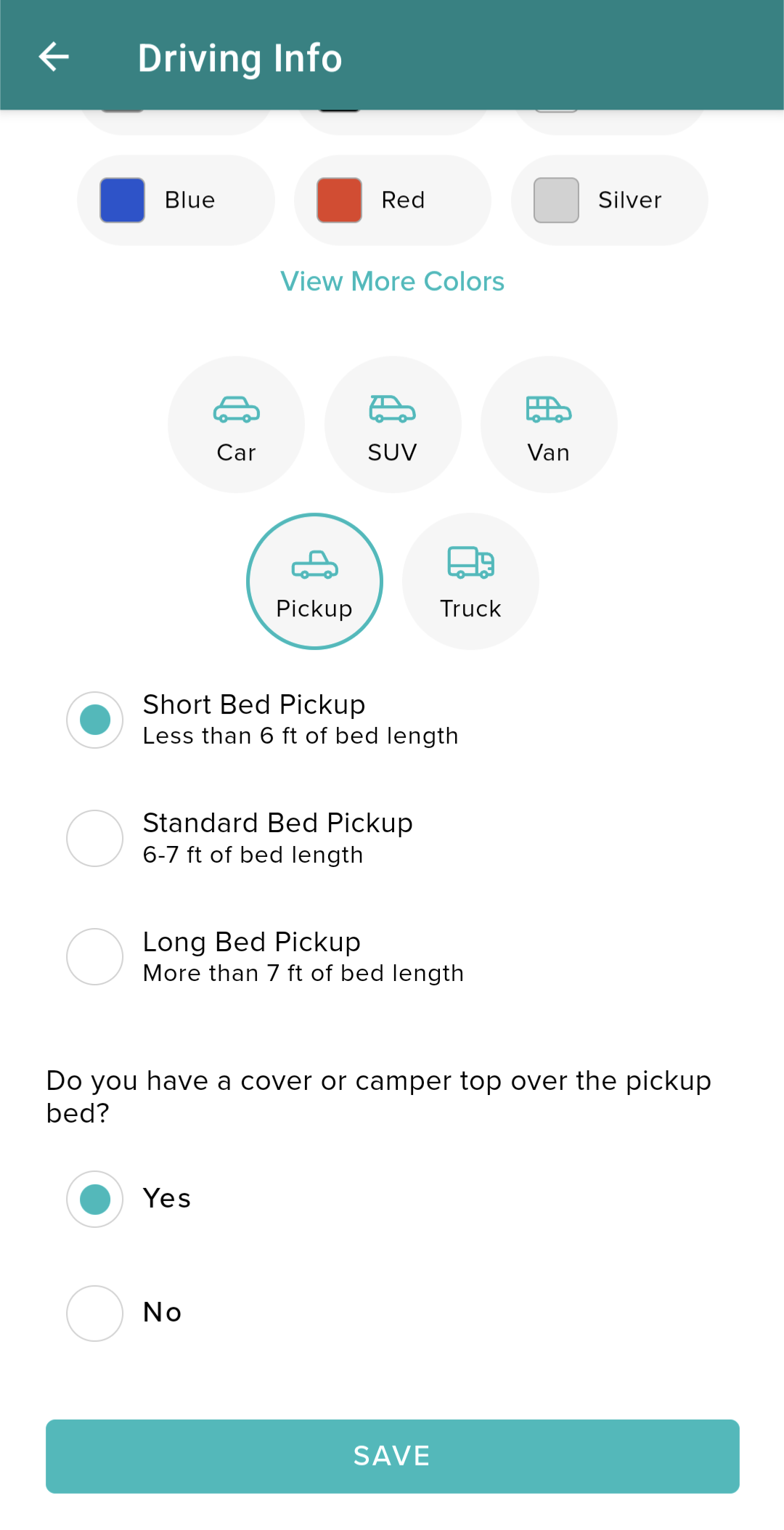Viewport: 784px width, 1530px height.
Task: Tap the Blue color option pill
Action: [x=175, y=200]
